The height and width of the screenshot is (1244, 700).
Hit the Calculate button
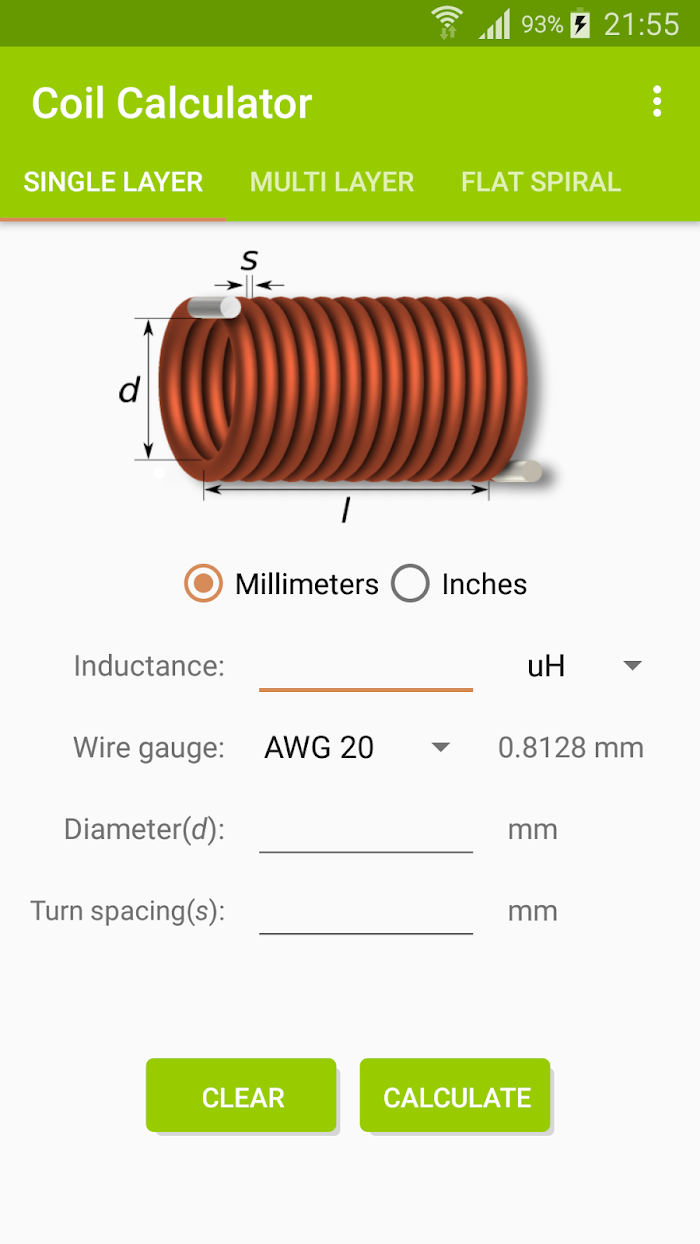point(456,1096)
